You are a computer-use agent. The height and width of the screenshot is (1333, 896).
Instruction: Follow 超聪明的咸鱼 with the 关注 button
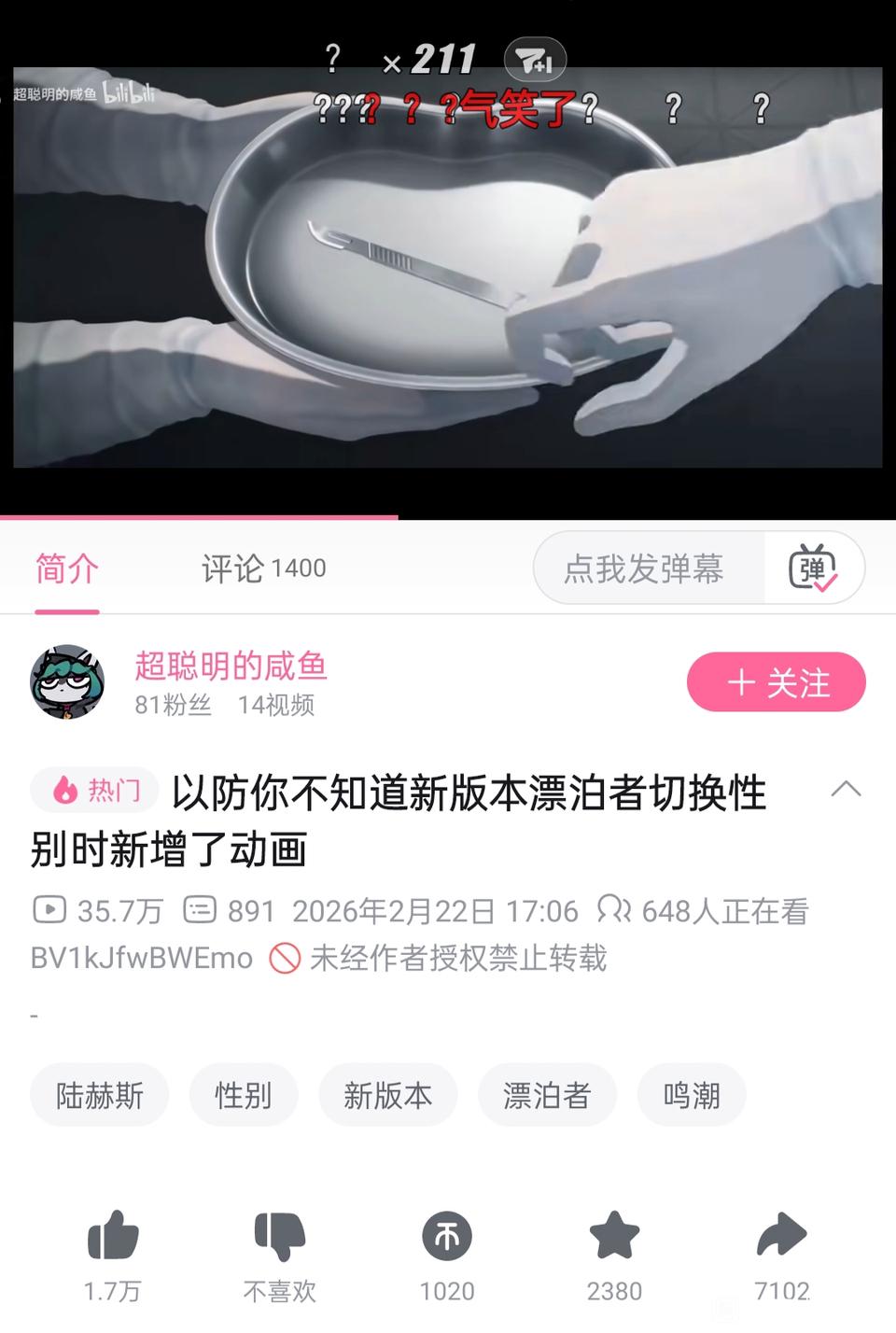[776, 682]
